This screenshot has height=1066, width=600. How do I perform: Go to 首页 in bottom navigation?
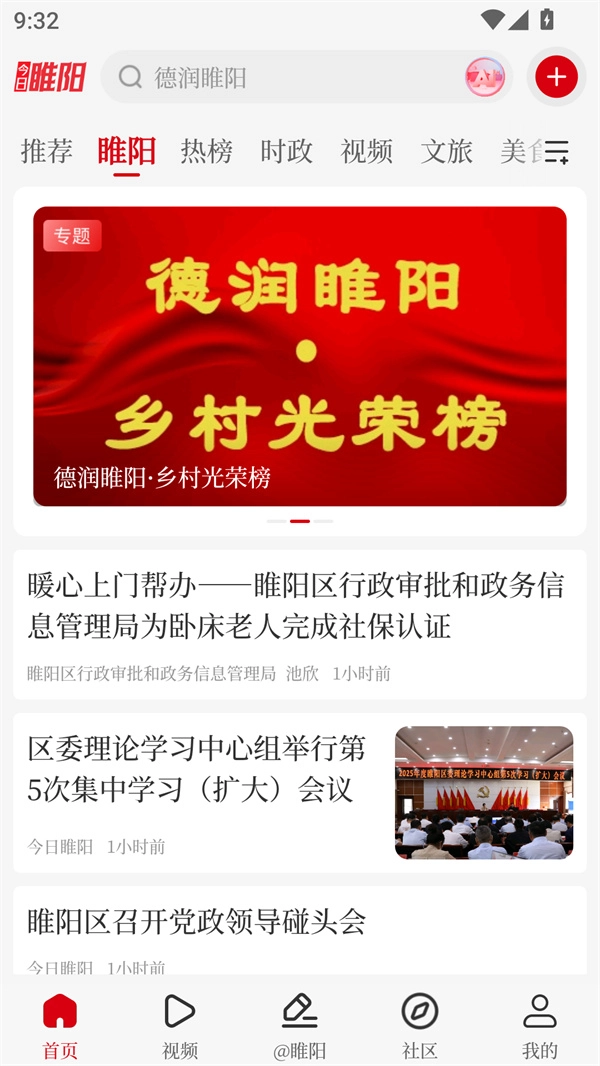60,1026
